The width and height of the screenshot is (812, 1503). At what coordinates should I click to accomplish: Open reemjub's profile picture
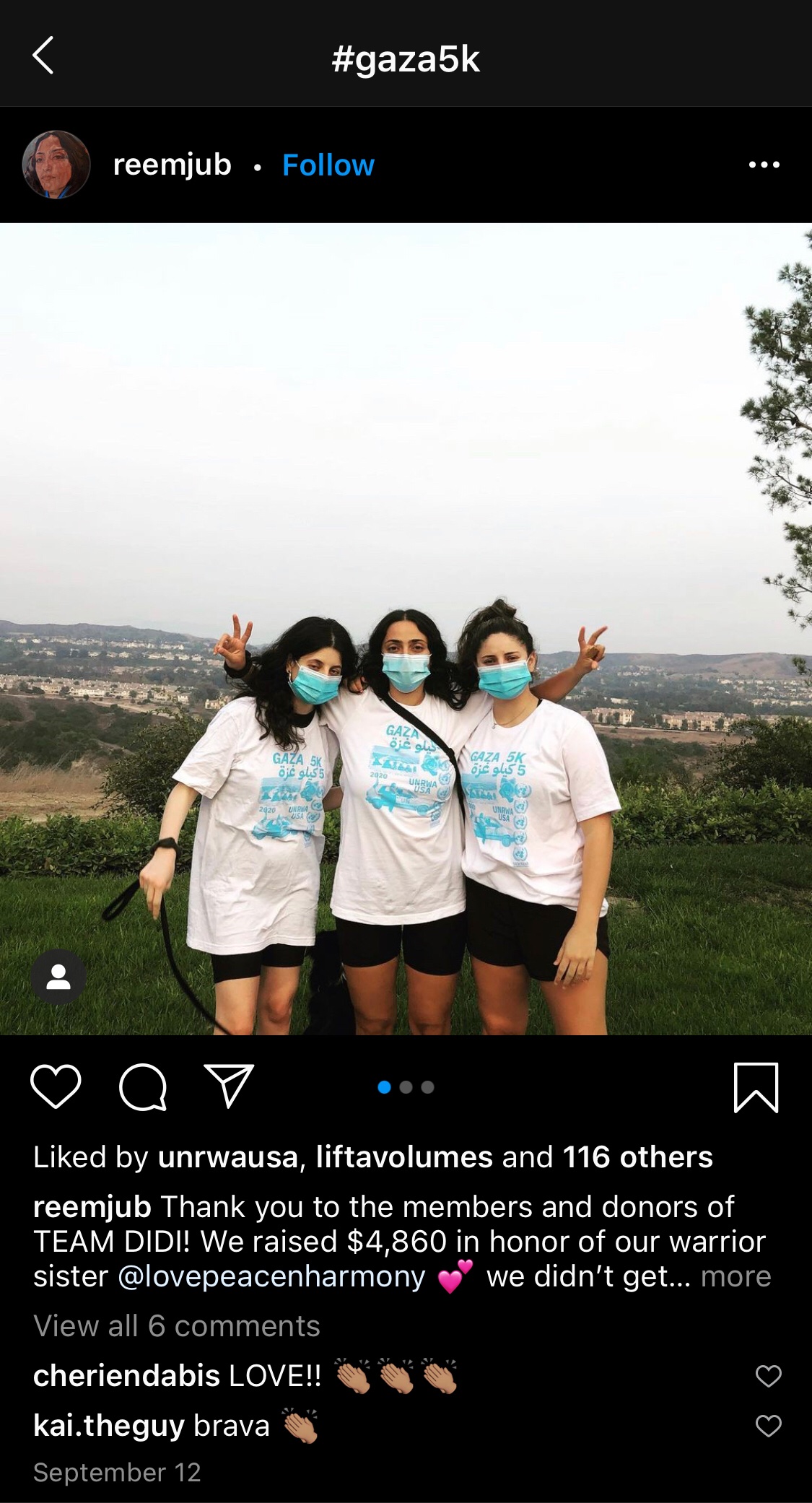[56, 165]
